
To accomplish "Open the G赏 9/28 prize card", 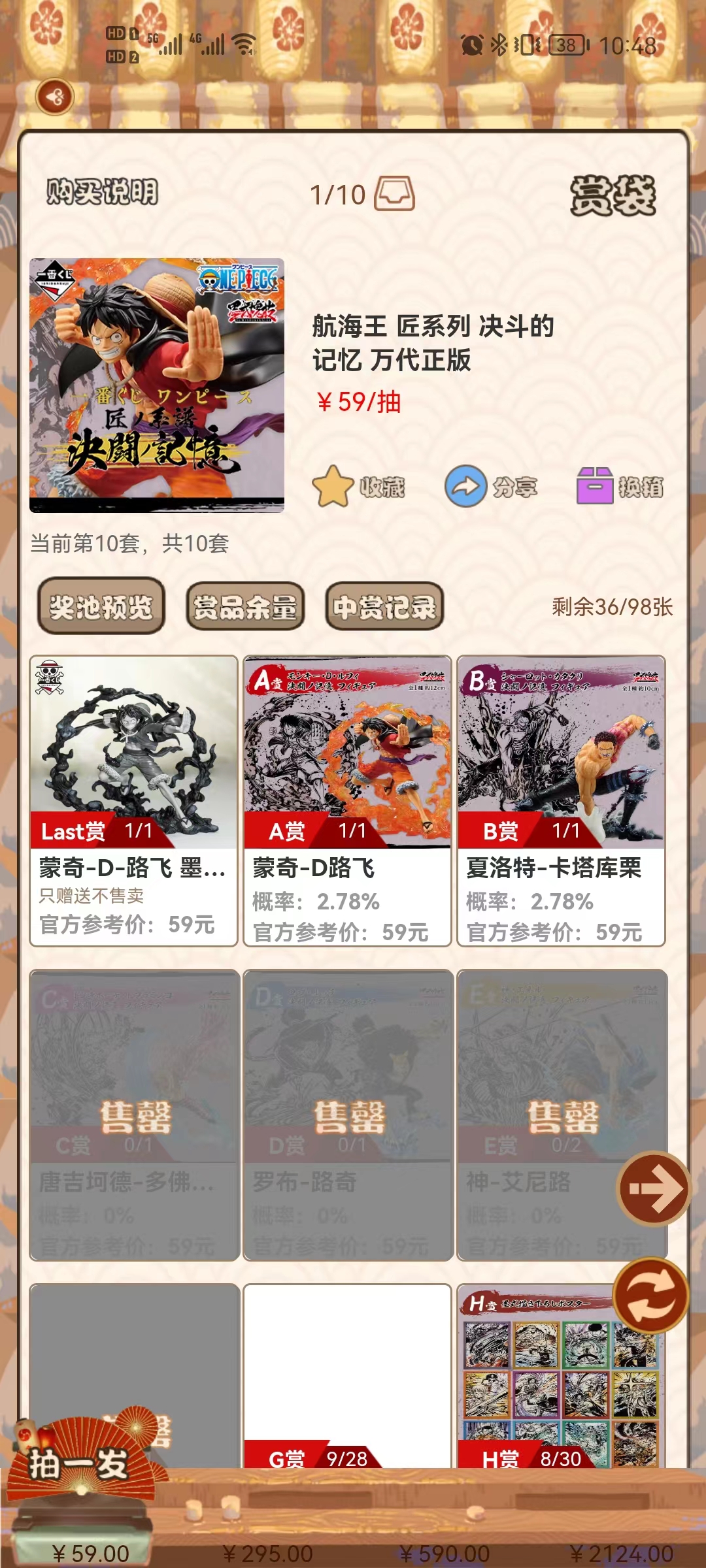I will point(347,1379).
